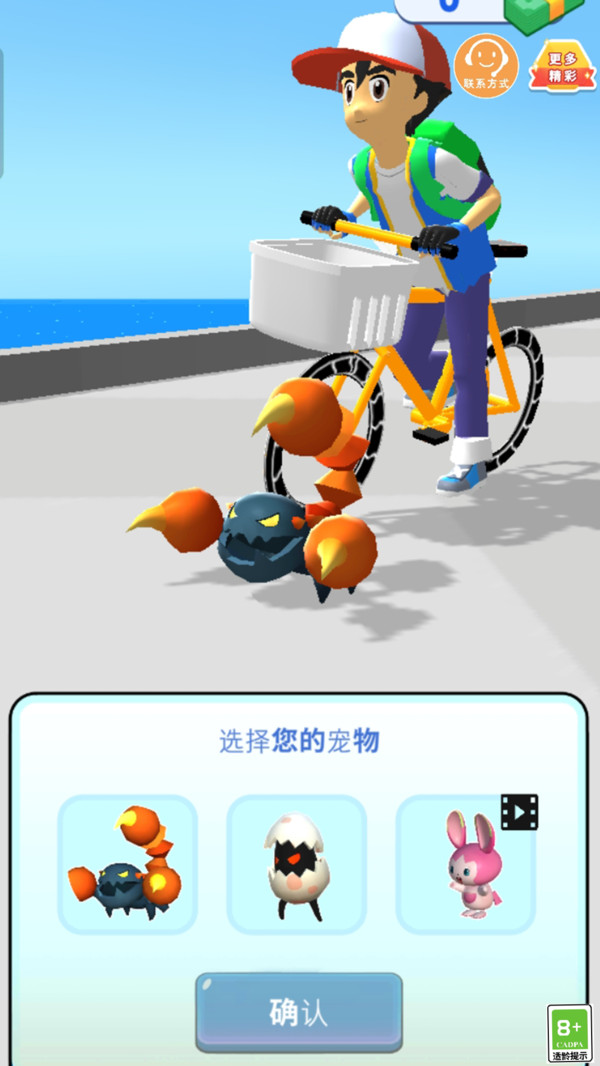Screen dimensions: 600x1066
Task: Open the 联系方式 contact icon
Action: tap(485, 63)
